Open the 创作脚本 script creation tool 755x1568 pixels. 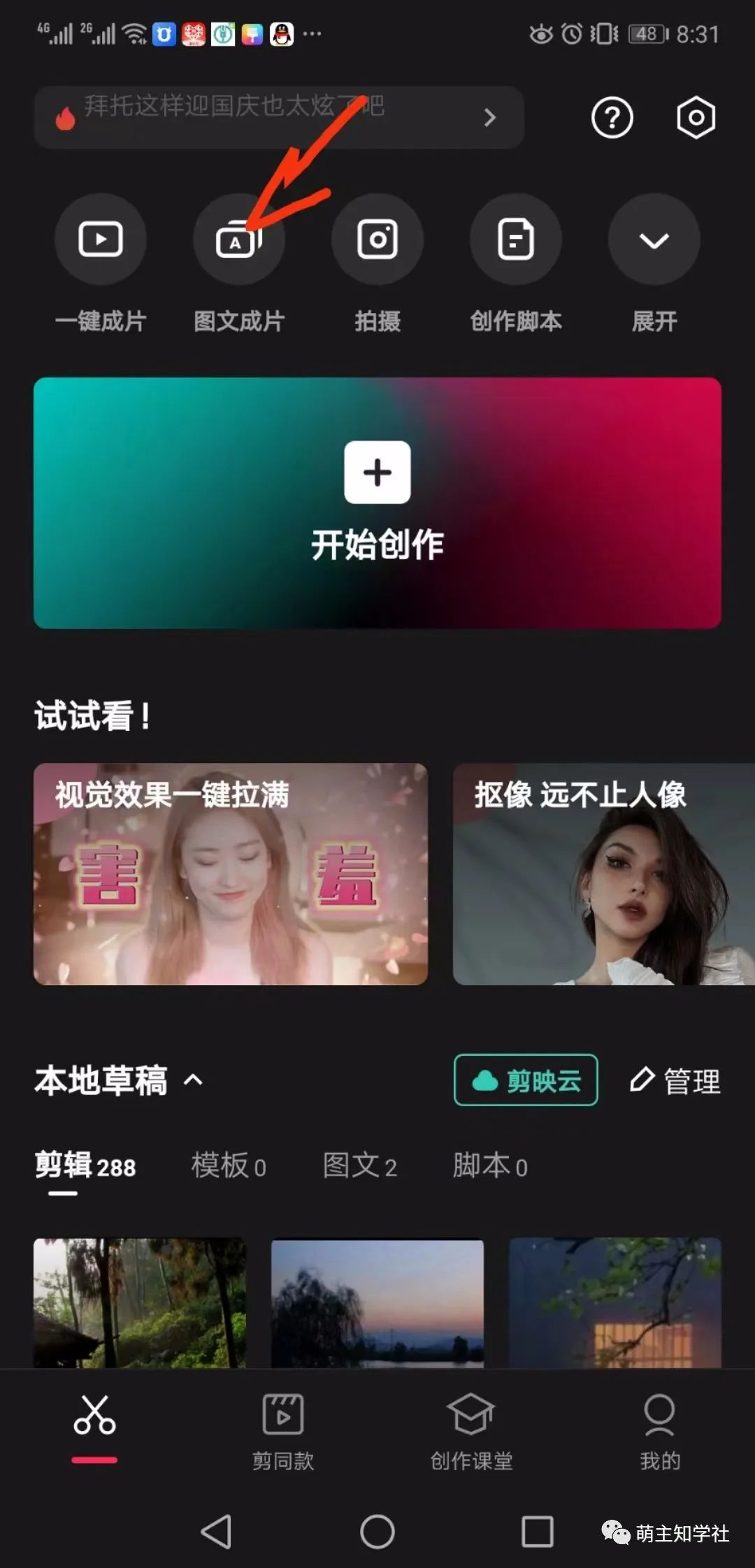[x=516, y=238]
